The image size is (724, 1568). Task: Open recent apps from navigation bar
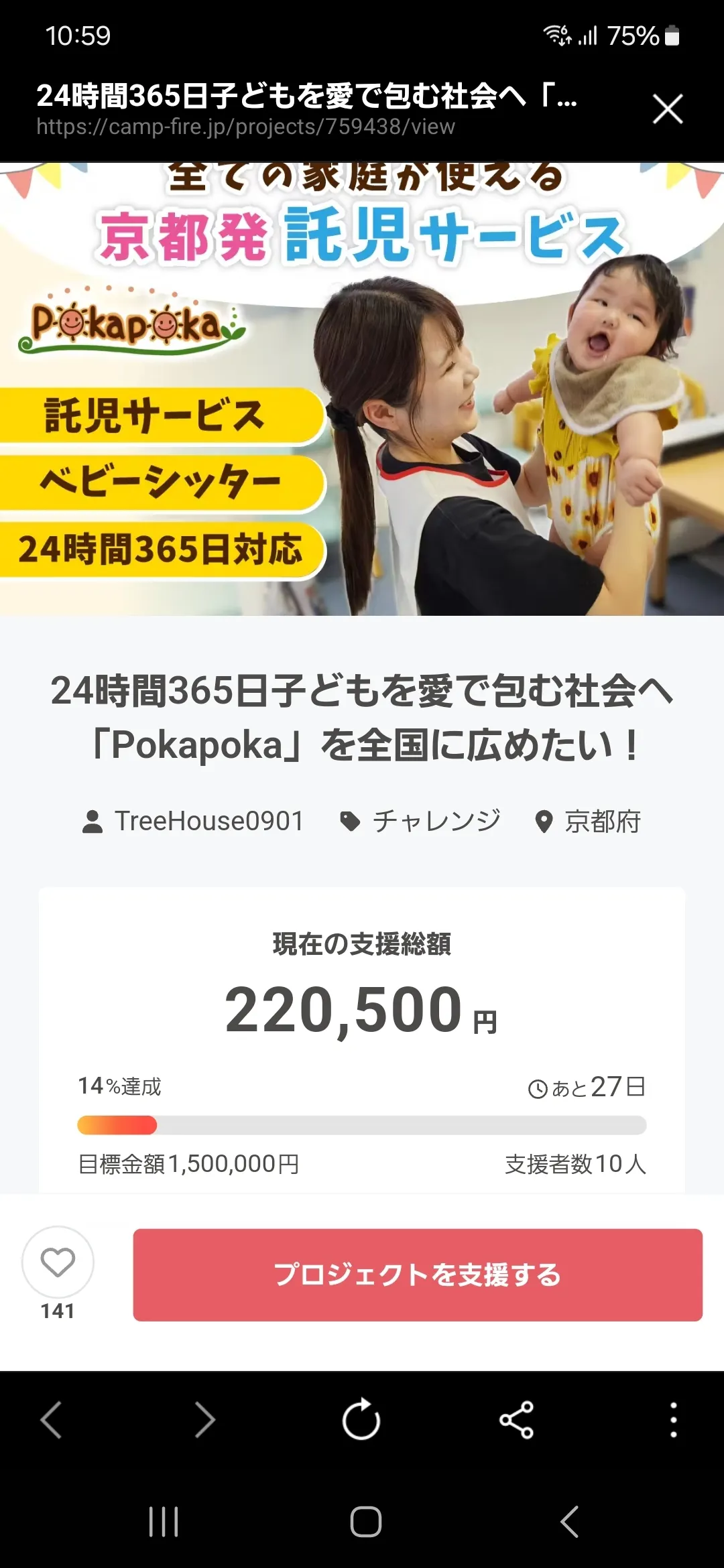tap(164, 1521)
